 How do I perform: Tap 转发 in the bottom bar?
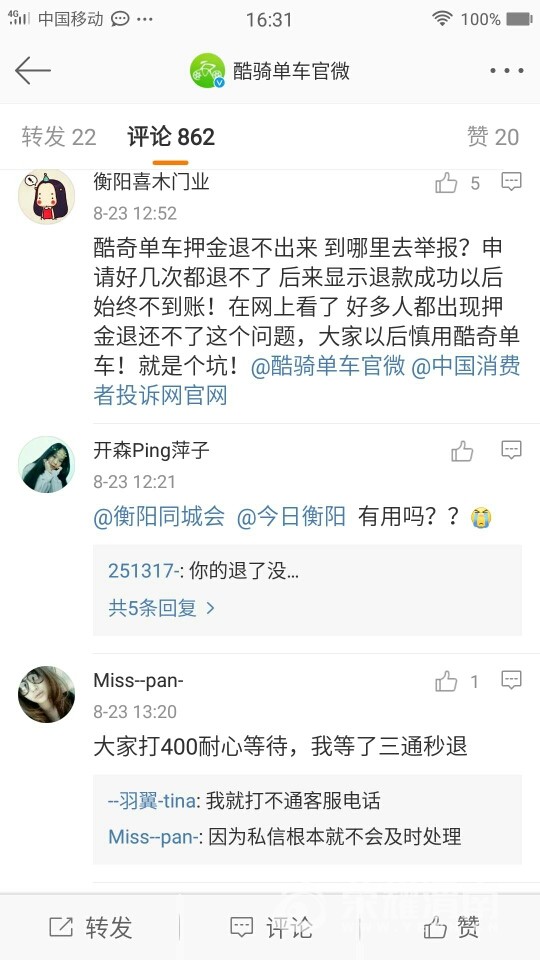[90, 927]
